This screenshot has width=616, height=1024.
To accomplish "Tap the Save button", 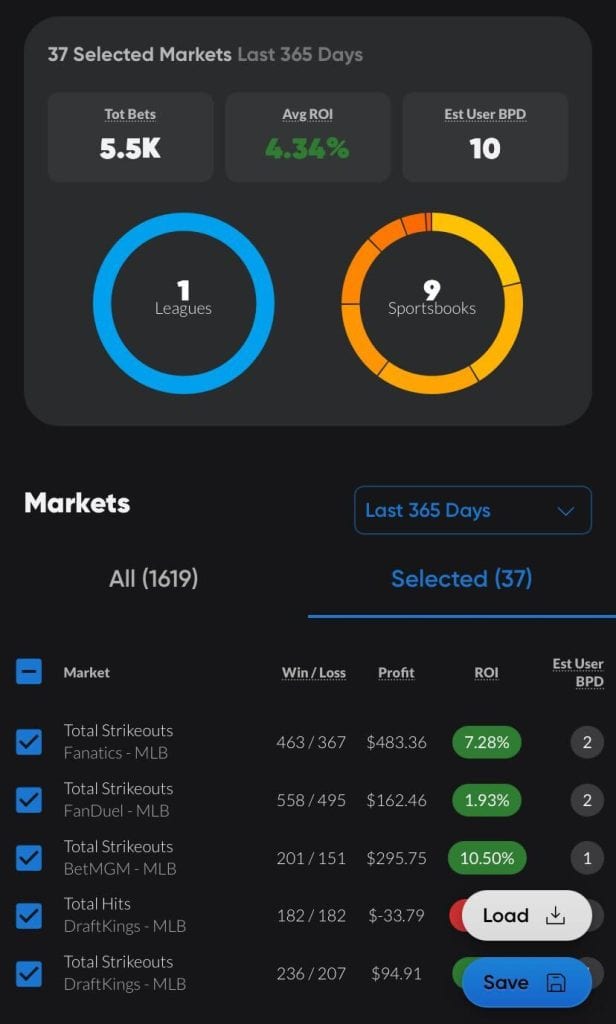I will 526,982.
